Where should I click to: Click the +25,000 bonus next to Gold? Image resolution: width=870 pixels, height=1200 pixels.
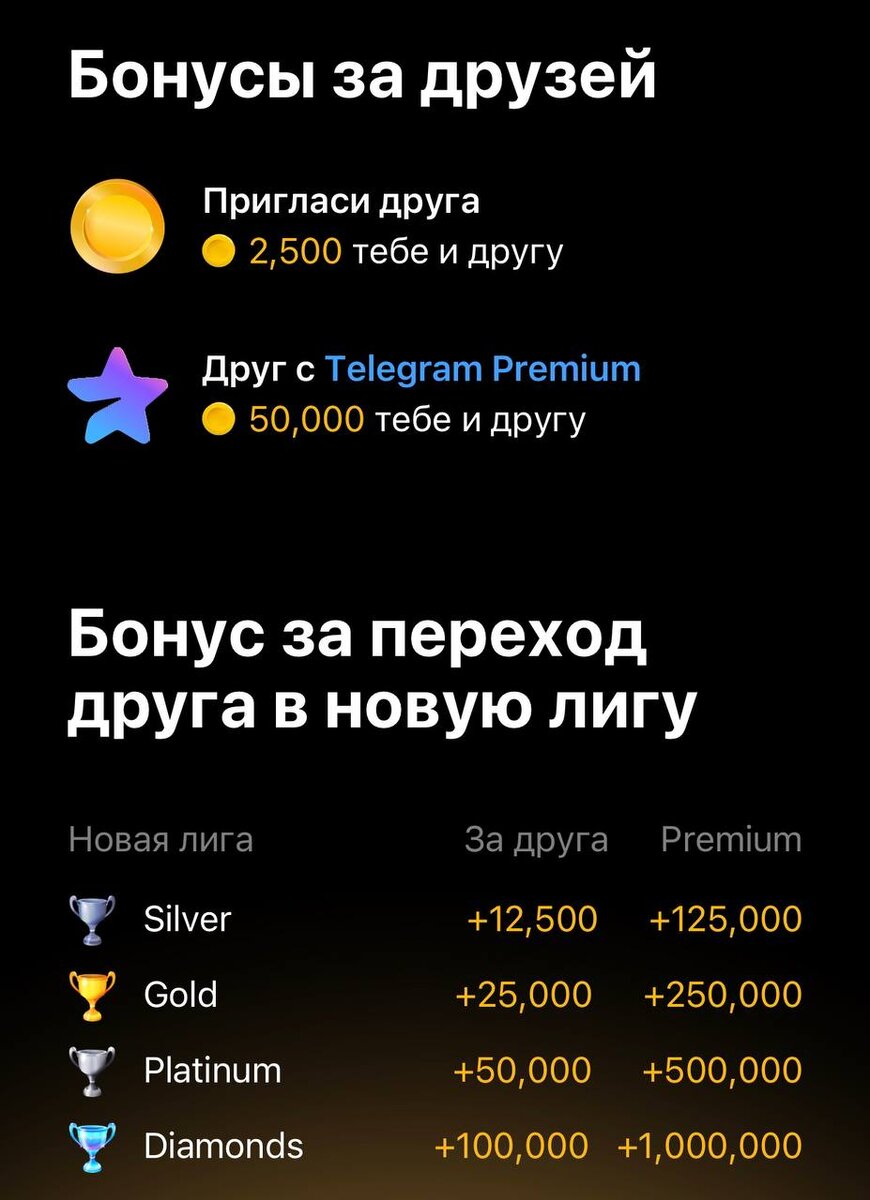pyautogui.click(x=522, y=993)
